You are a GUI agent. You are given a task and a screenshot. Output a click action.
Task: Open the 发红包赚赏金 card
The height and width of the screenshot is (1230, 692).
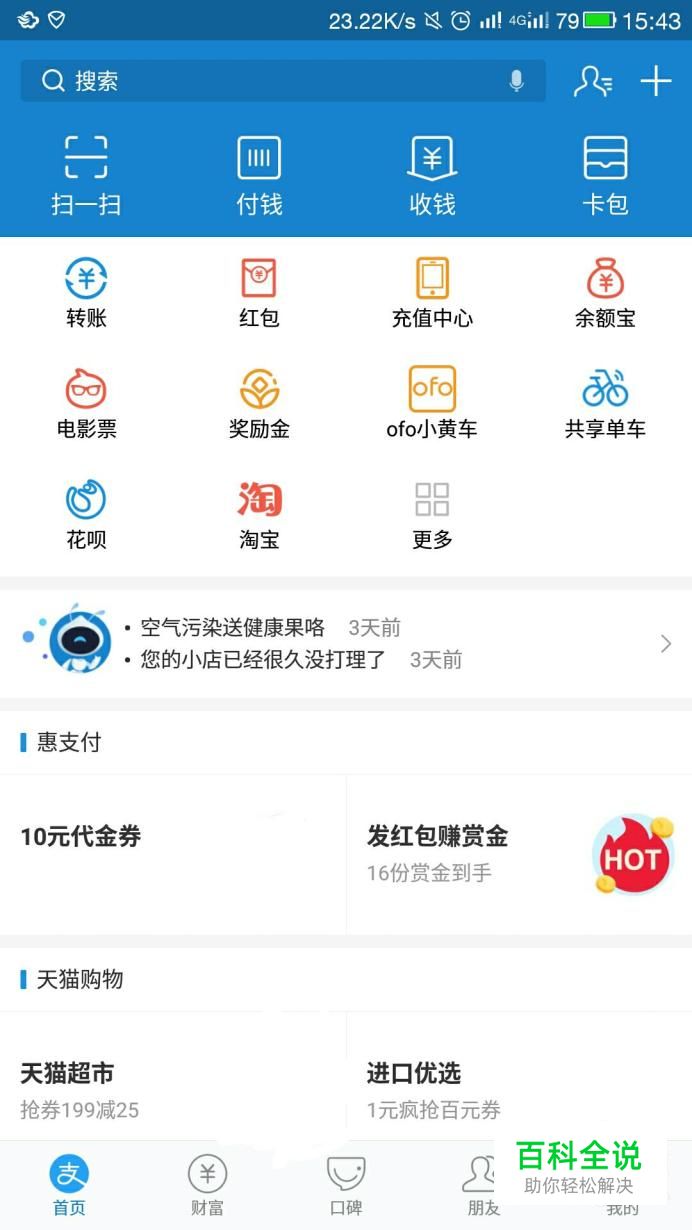(x=519, y=853)
